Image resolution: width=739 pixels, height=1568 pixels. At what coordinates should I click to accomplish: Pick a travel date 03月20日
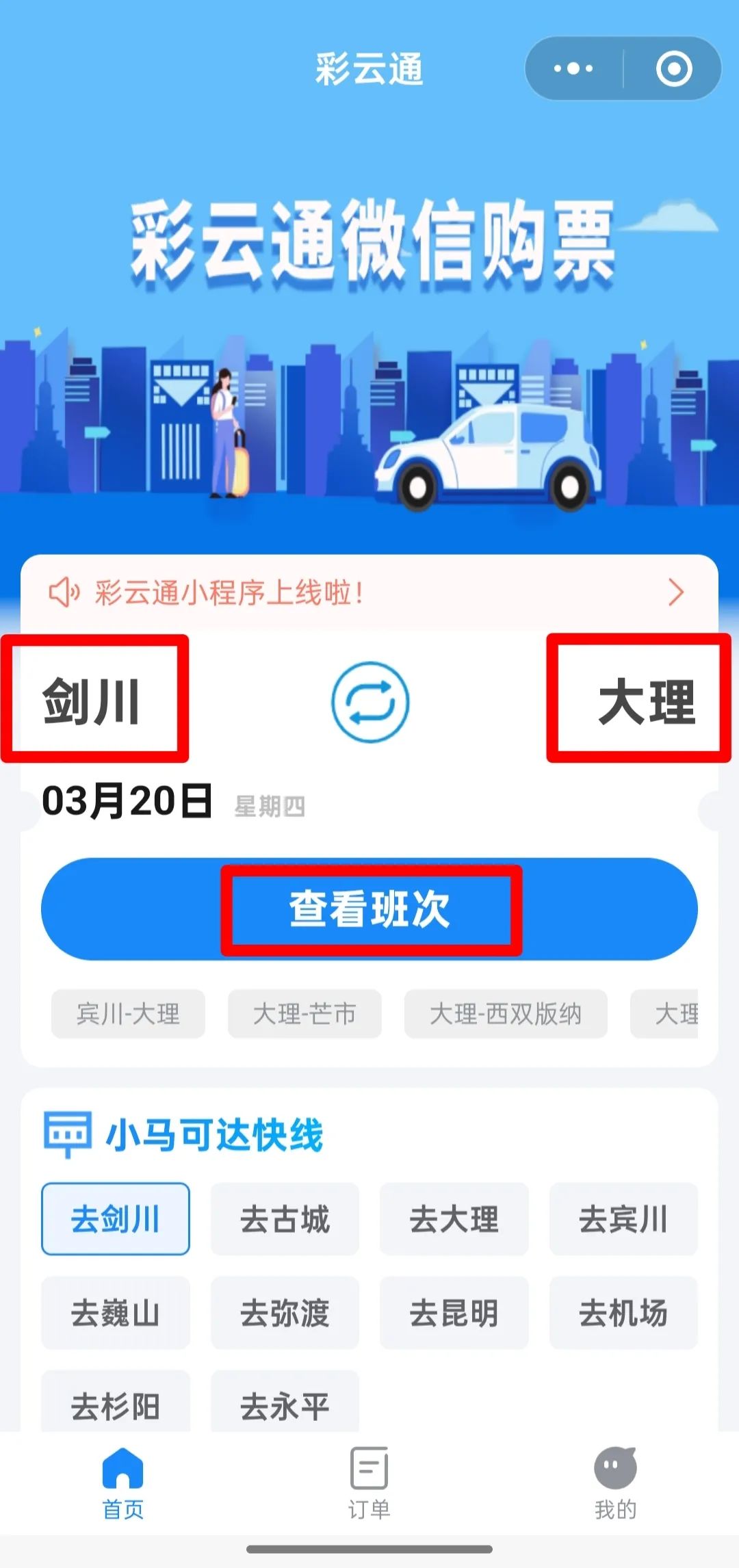tap(127, 801)
